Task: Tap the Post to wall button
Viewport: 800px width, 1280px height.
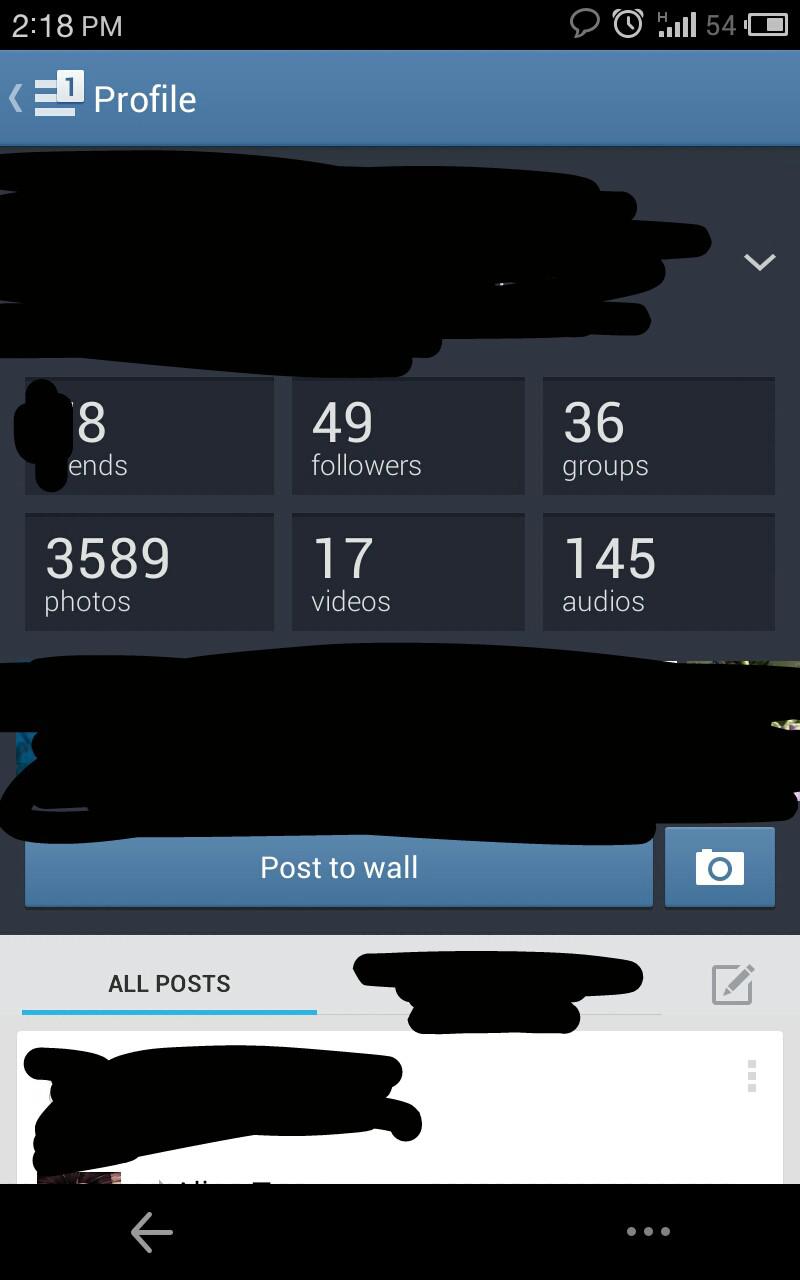Action: click(338, 867)
